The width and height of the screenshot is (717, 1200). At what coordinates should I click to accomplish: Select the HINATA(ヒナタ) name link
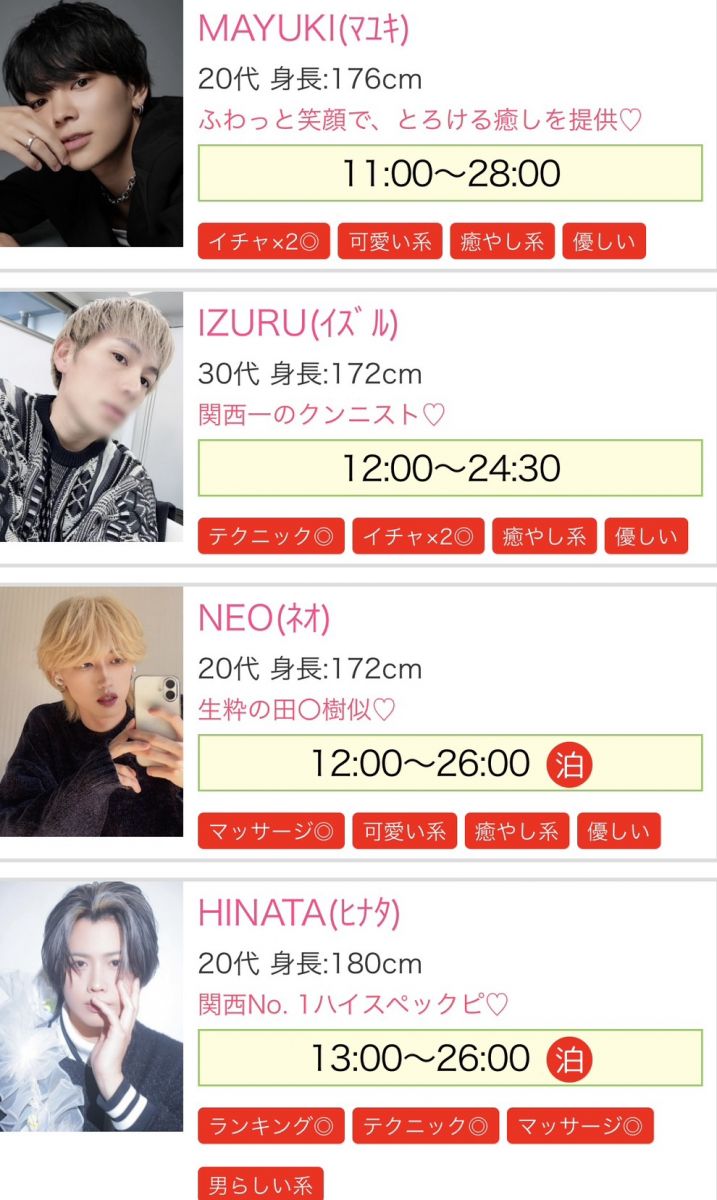tap(299, 913)
